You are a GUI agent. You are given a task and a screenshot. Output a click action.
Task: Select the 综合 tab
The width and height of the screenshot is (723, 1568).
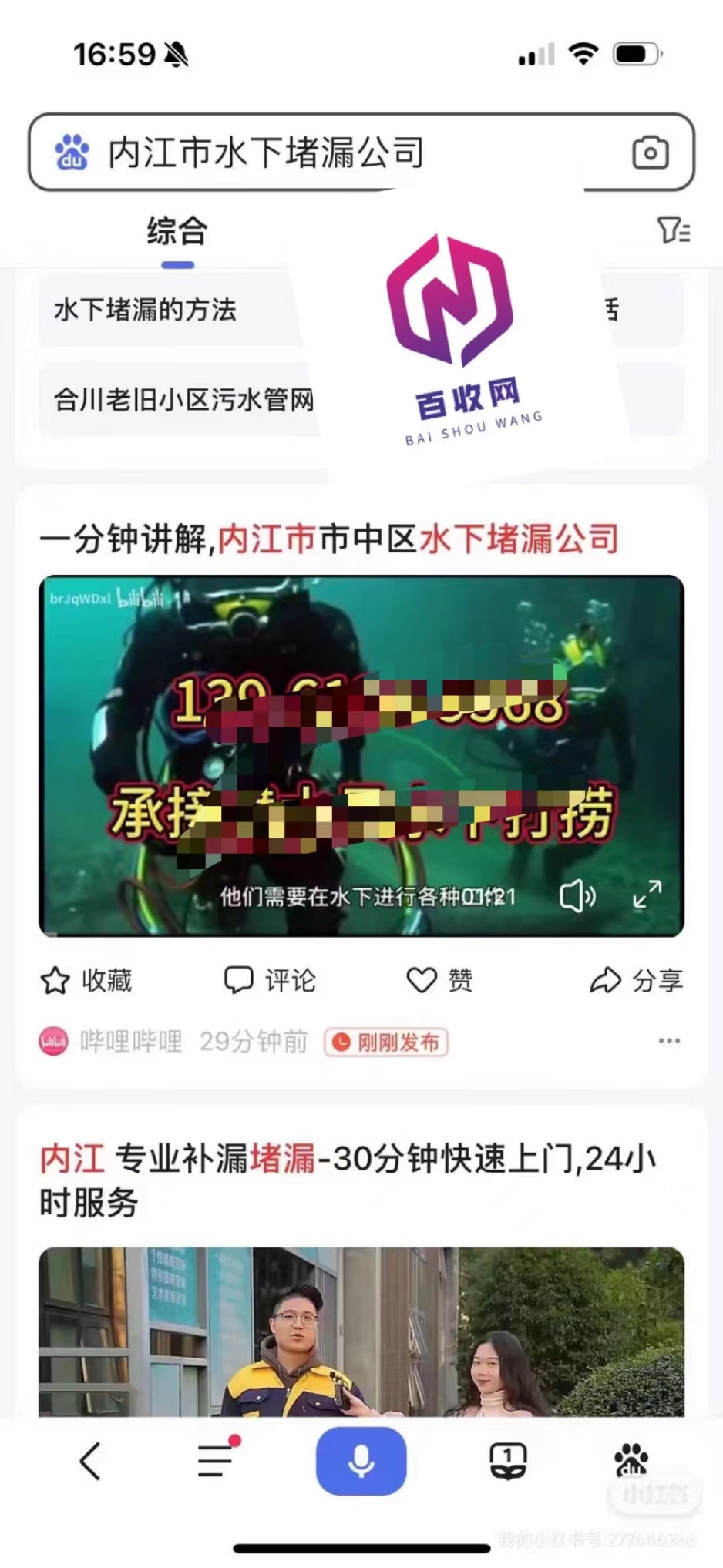pos(177,231)
